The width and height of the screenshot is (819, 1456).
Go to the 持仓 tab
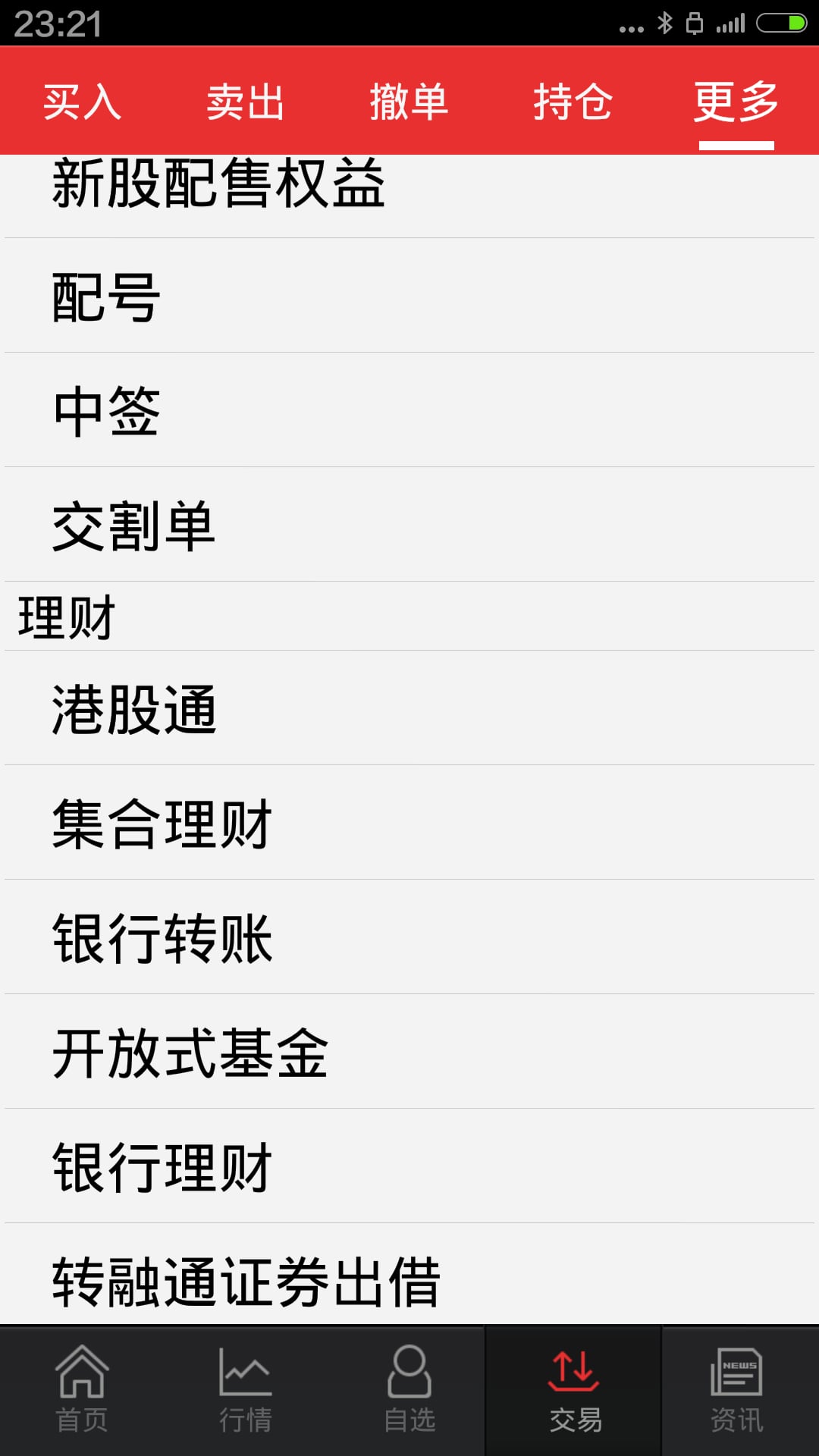click(573, 102)
